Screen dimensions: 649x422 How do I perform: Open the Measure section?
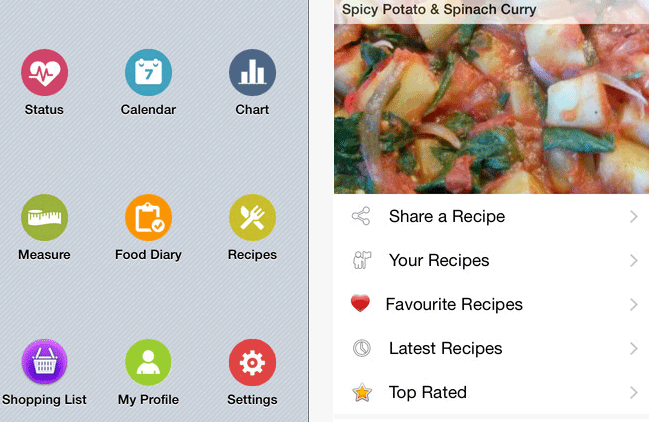click(44, 218)
